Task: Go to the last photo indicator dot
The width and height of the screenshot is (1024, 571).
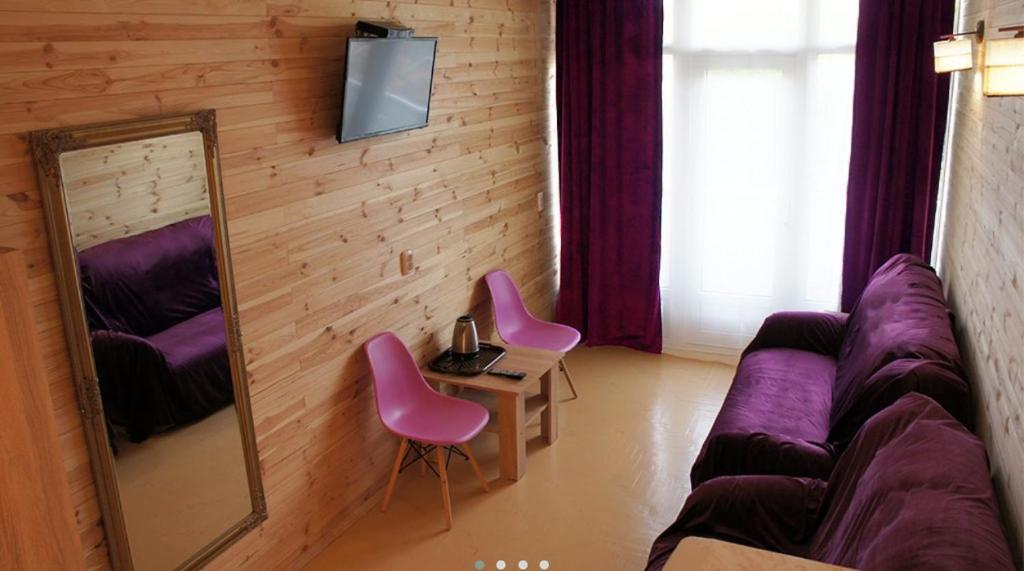Action: [544, 564]
